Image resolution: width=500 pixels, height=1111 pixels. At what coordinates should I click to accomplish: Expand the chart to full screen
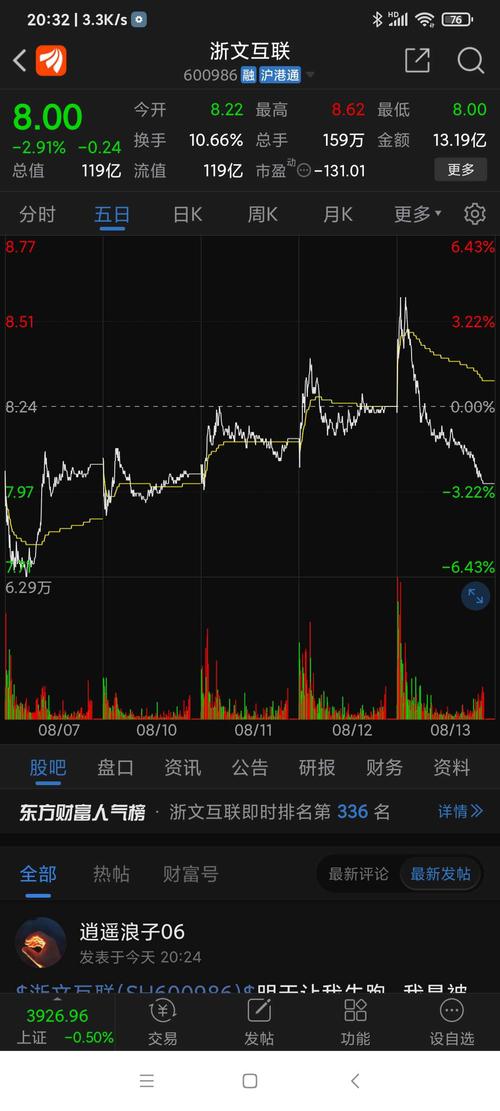coord(475,597)
